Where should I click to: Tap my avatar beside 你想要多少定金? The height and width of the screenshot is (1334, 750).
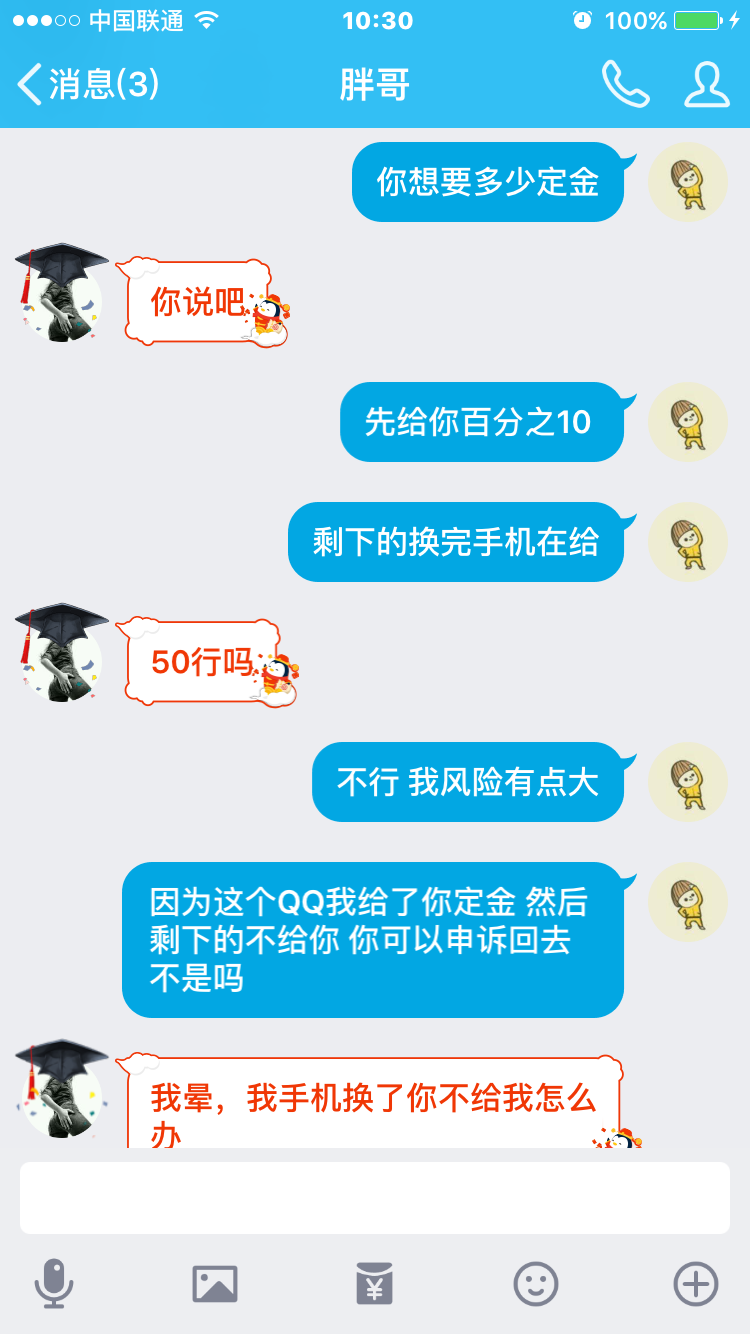pyautogui.click(x=688, y=182)
